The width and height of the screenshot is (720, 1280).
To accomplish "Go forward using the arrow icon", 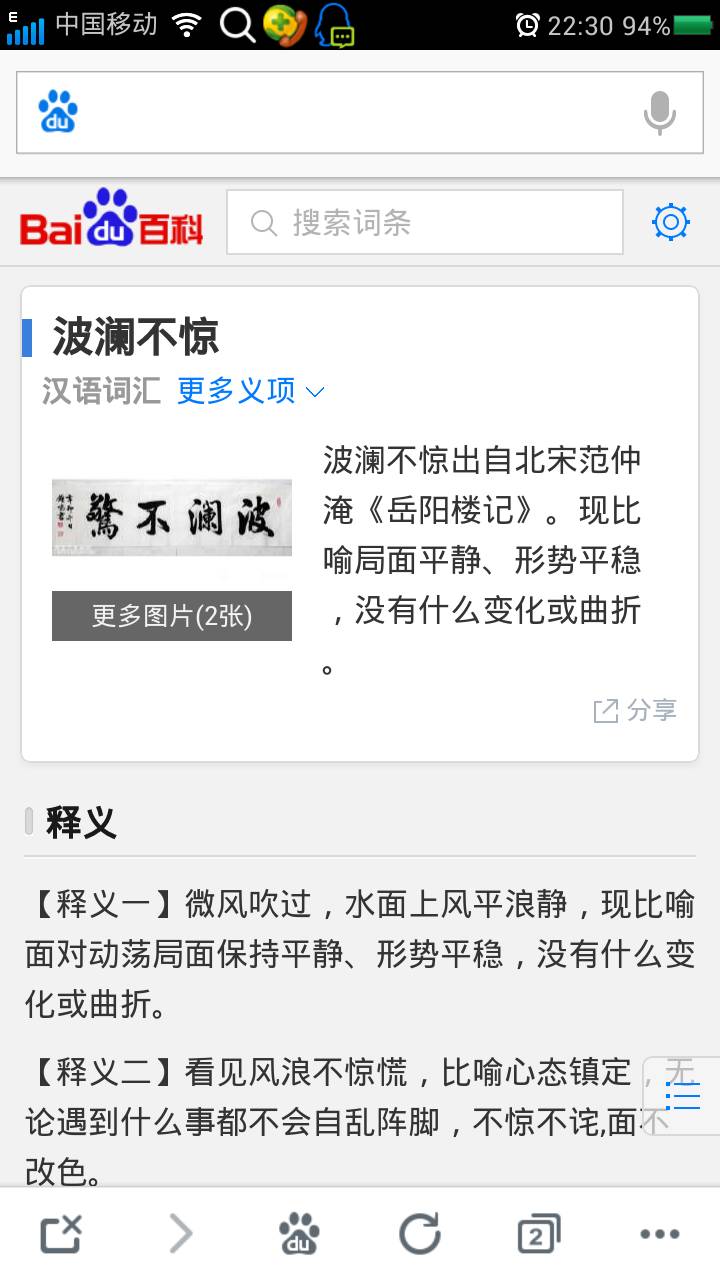I will (x=181, y=1232).
